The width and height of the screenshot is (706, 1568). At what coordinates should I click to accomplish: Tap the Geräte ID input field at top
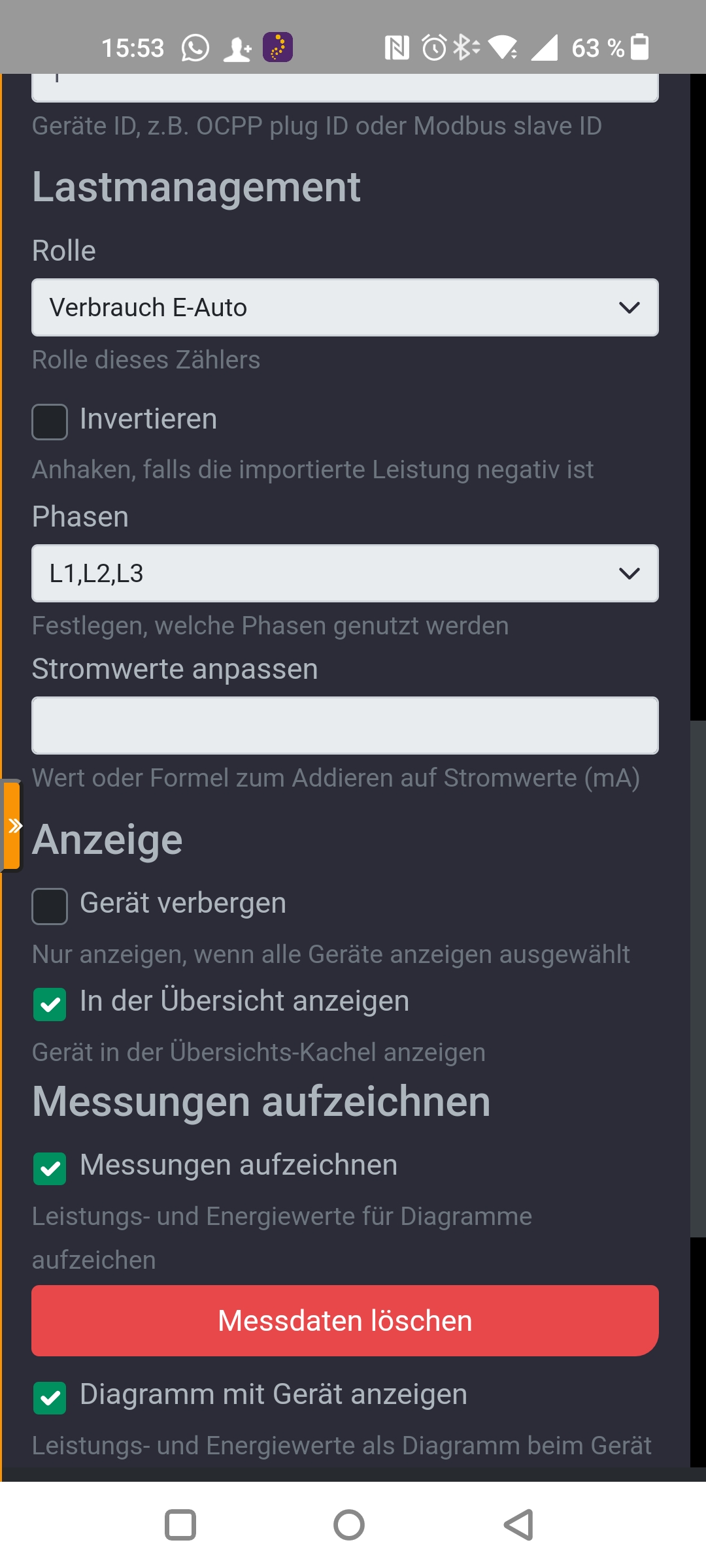click(x=345, y=88)
